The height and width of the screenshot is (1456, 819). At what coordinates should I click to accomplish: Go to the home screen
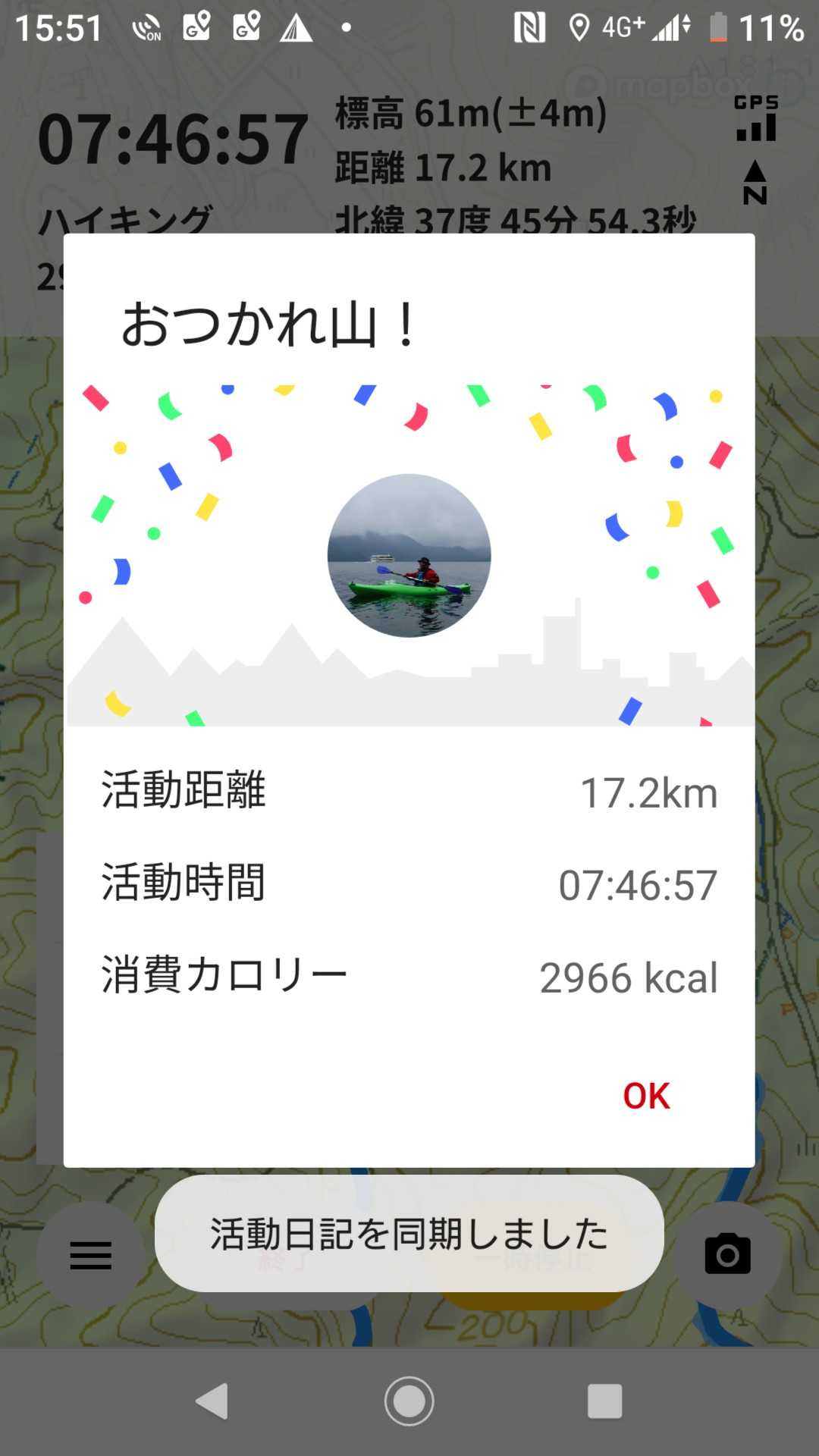409,1401
